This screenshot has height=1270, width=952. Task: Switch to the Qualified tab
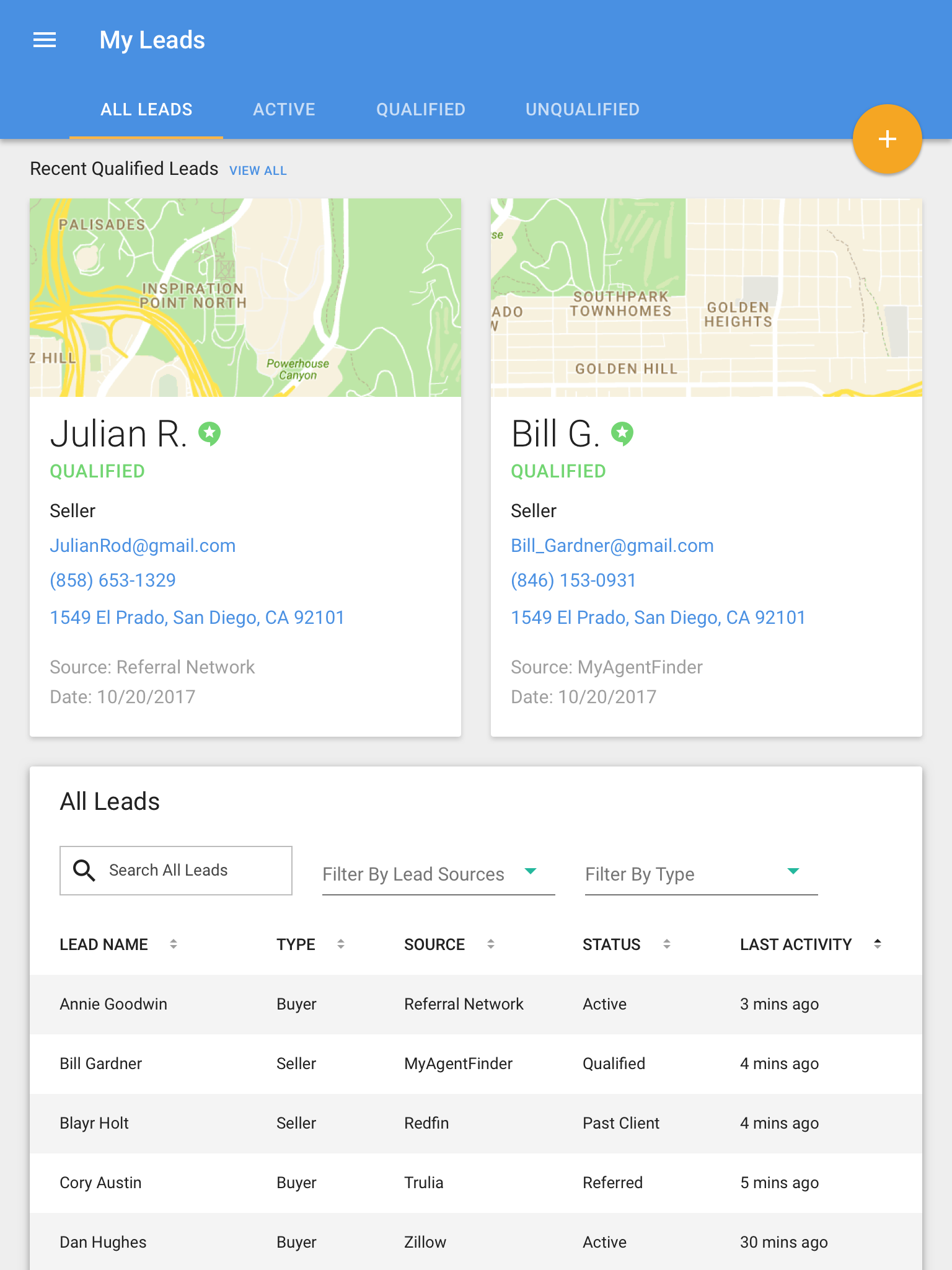point(420,110)
